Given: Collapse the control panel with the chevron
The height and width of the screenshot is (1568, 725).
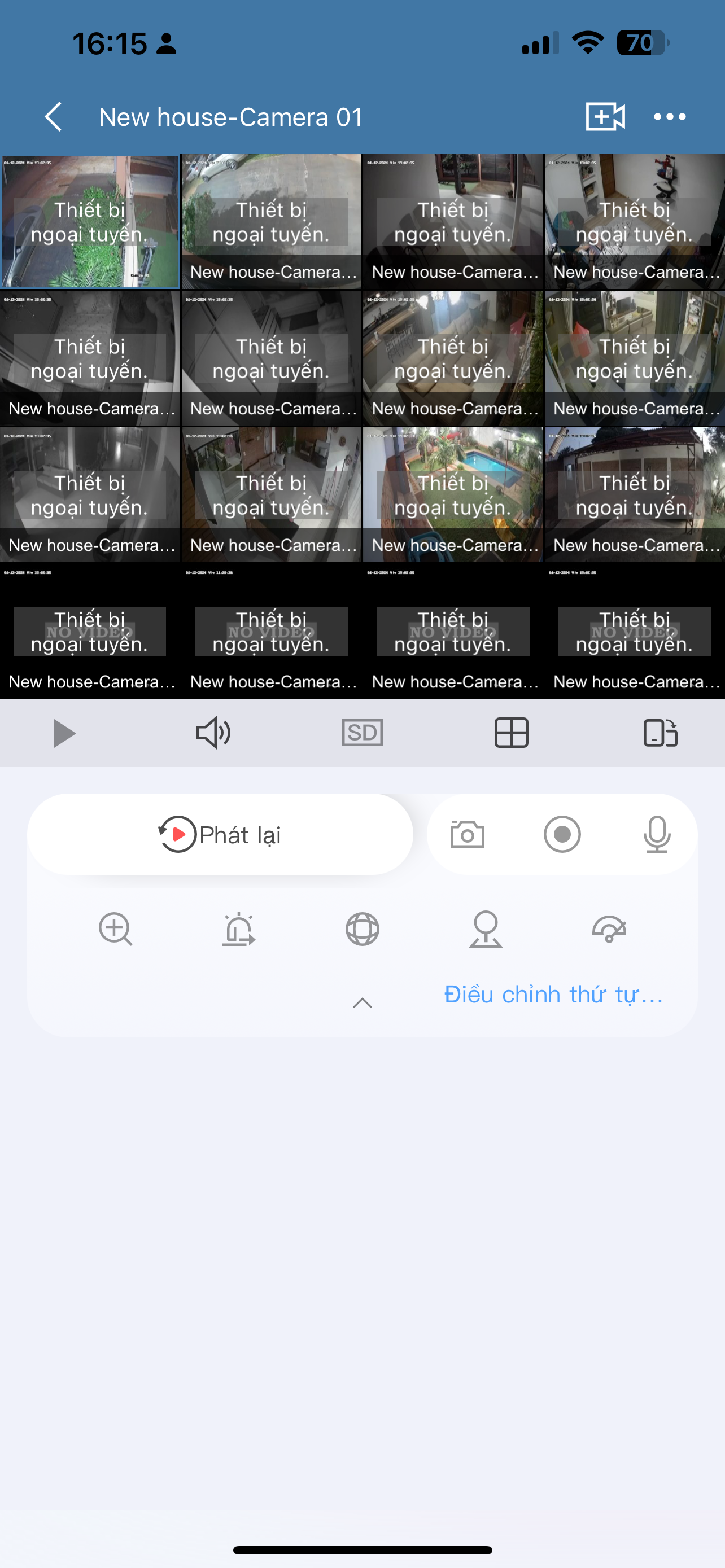Looking at the screenshot, I should tap(362, 1002).
